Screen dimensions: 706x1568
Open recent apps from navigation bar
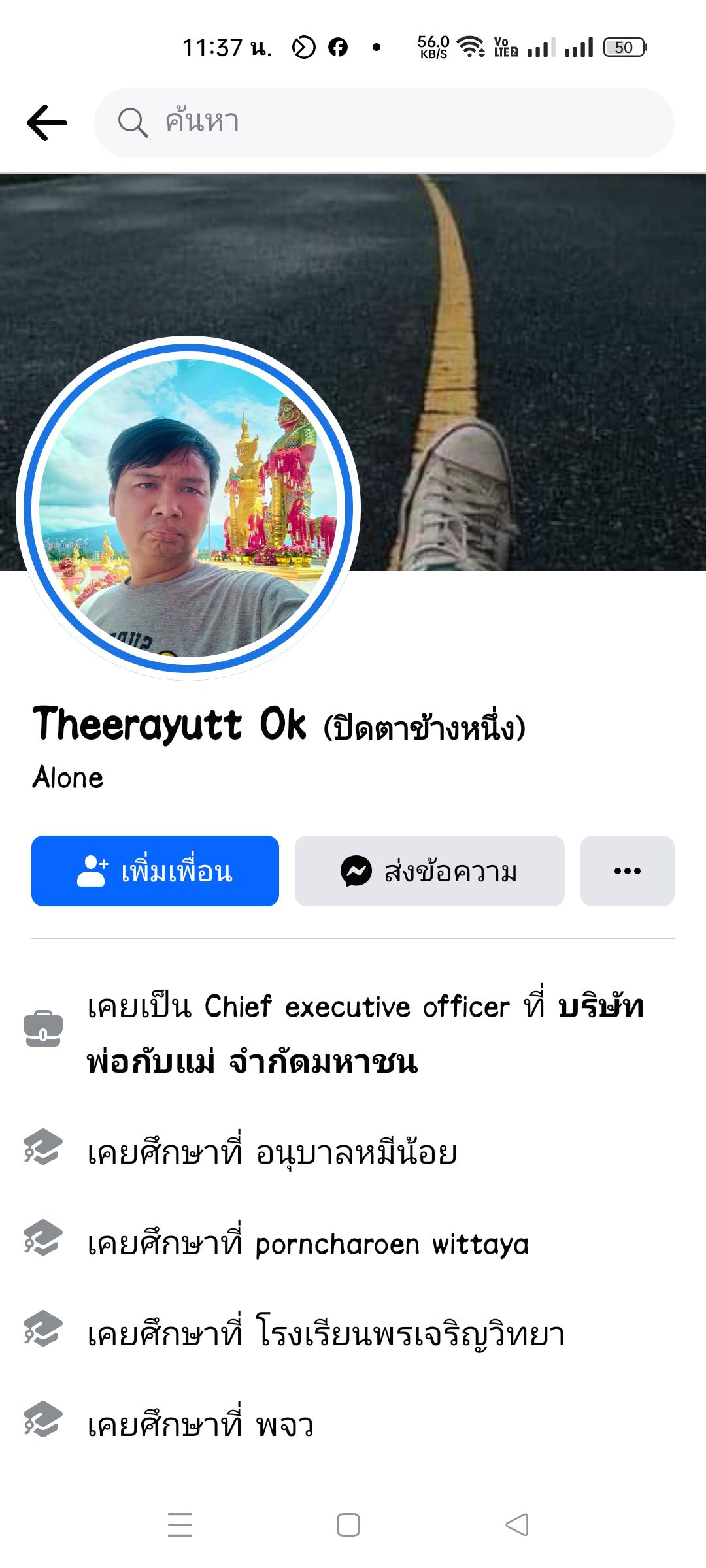click(x=180, y=1525)
